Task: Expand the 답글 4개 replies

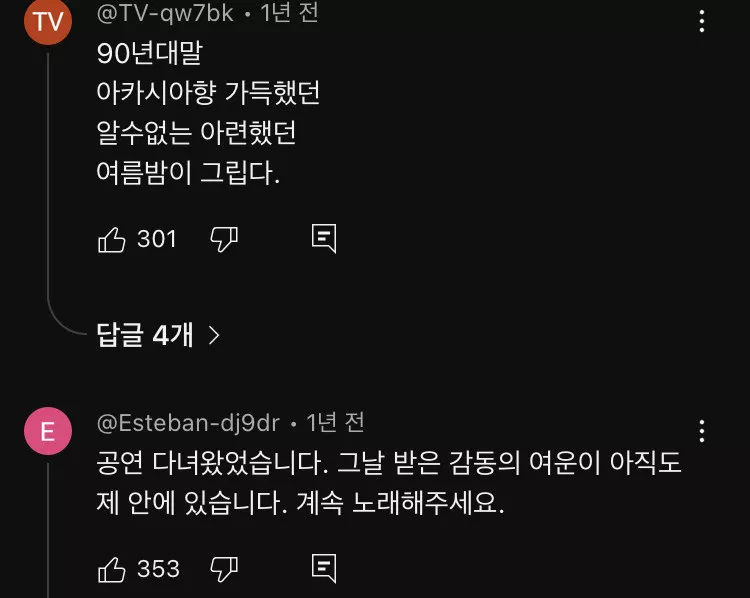Action: (158, 335)
